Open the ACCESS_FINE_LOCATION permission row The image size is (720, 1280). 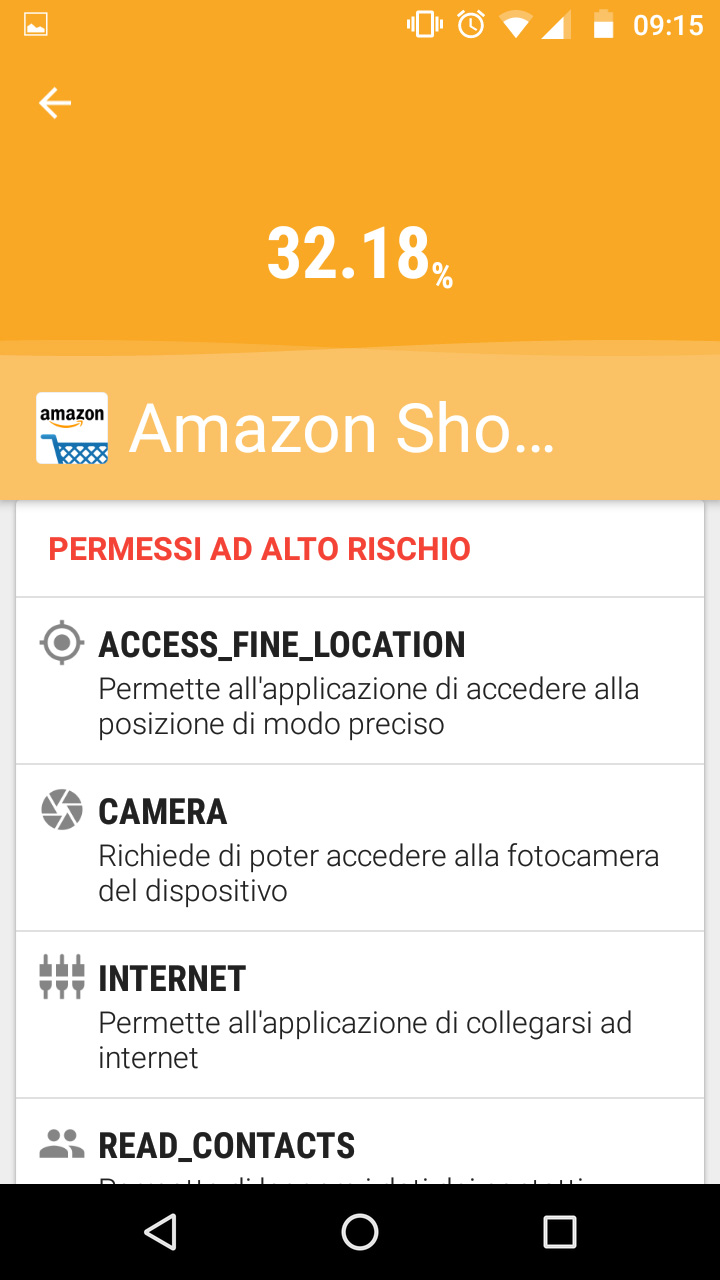coord(360,681)
